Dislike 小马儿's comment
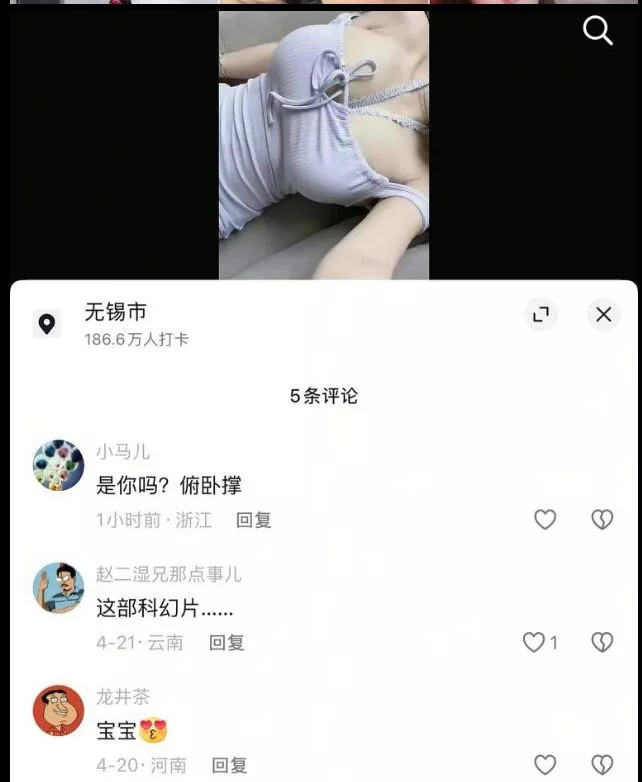The height and width of the screenshot is (782, 642). pyautogui.click(x=602, y=519)
